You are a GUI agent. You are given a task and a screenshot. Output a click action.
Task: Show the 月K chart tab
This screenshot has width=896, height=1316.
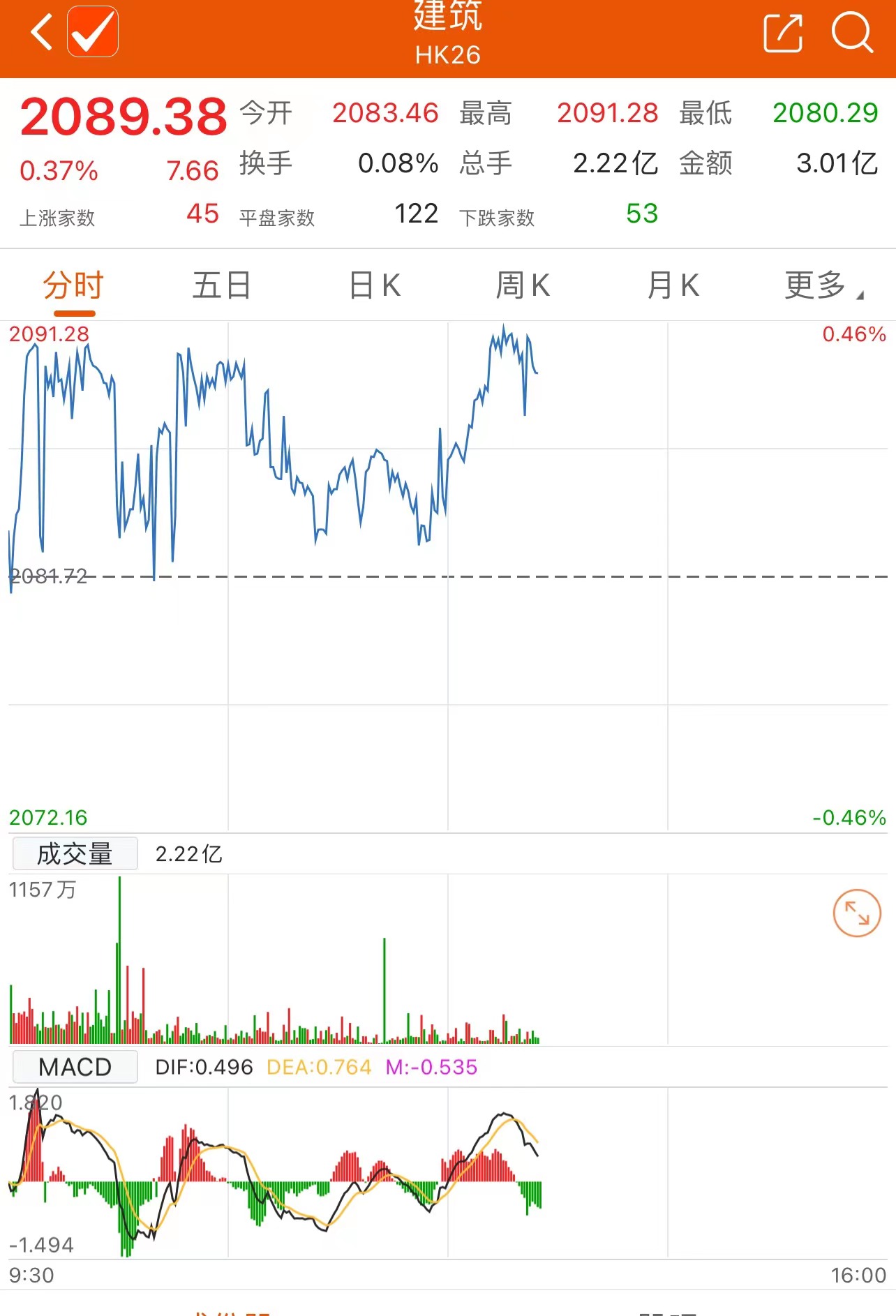tap(673, 286)
